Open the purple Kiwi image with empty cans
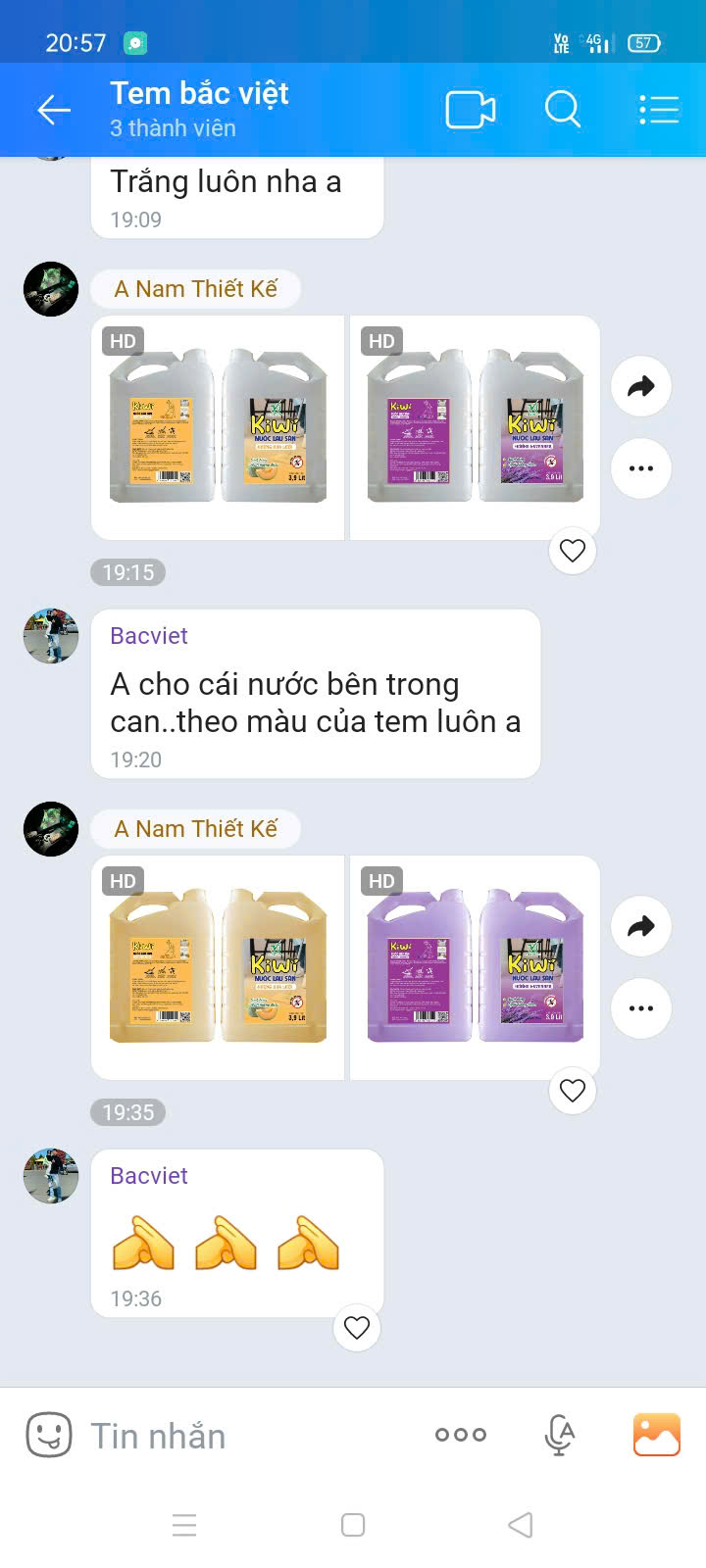Image resolution: width=706 pixels, height=1568 pixels. (x=476, y=427)
